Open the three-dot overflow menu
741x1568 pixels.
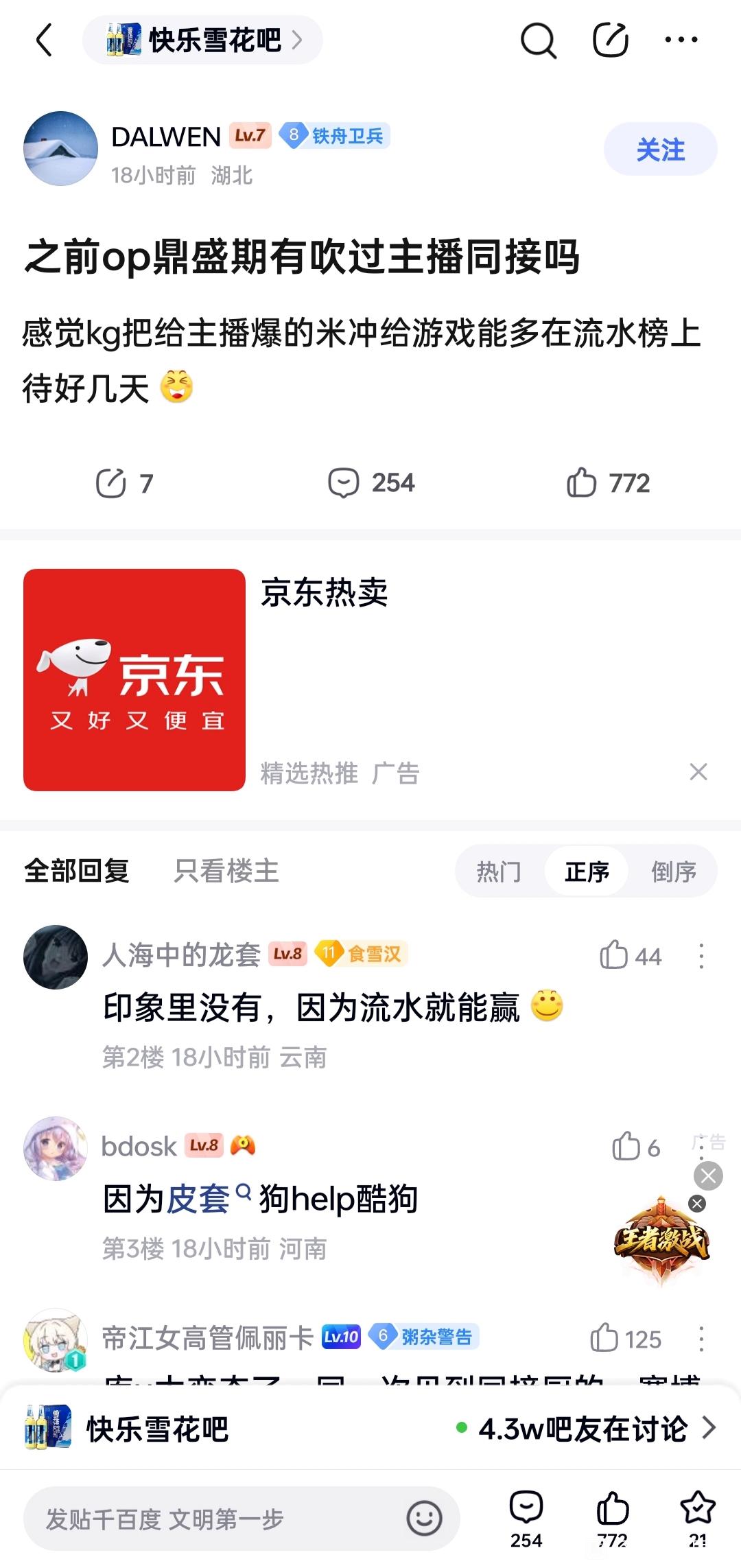[681, 40]
